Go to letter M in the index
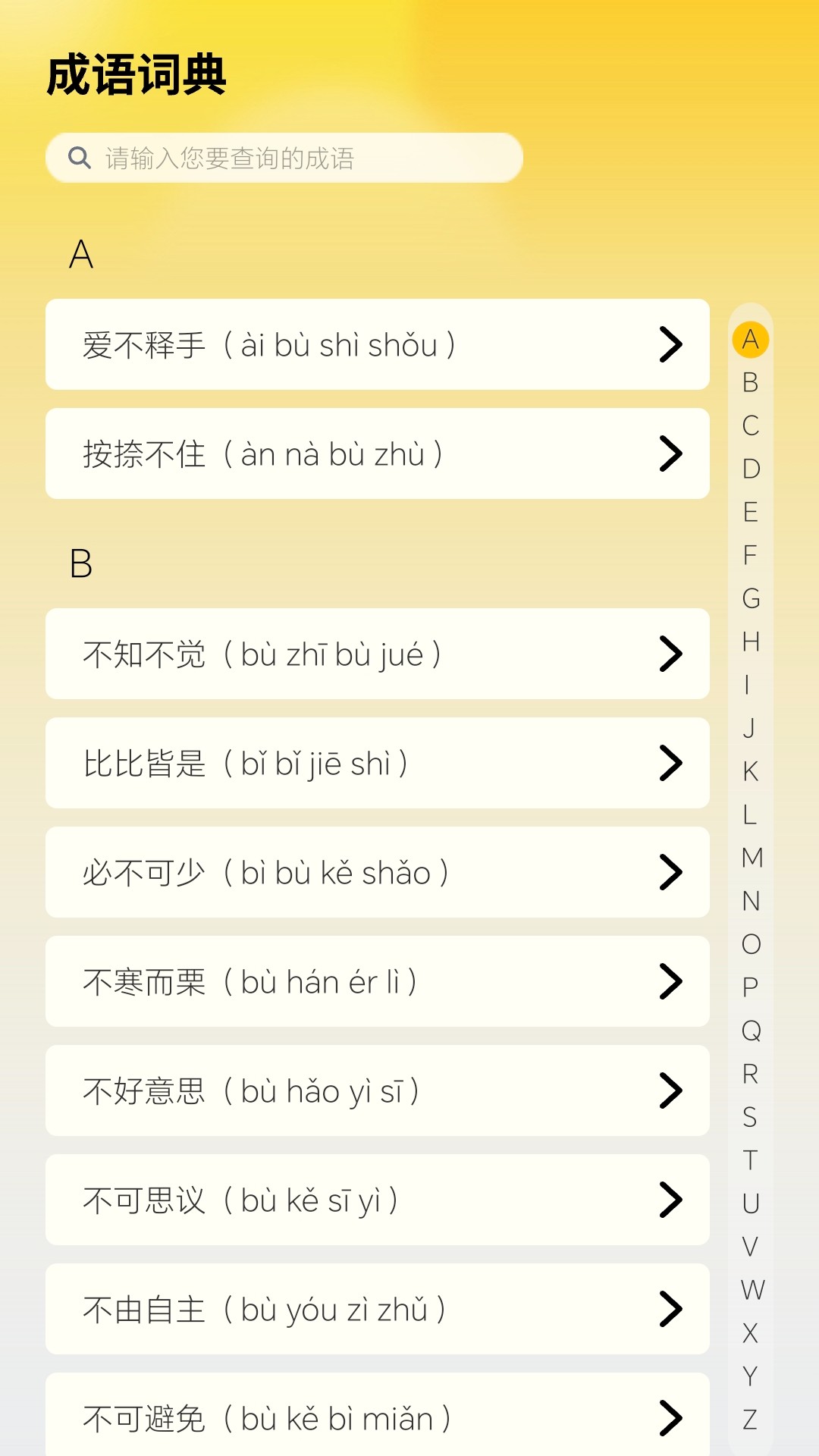This screenshot has width=819, height=1456. pyautogui.click(x=751, y=858)
